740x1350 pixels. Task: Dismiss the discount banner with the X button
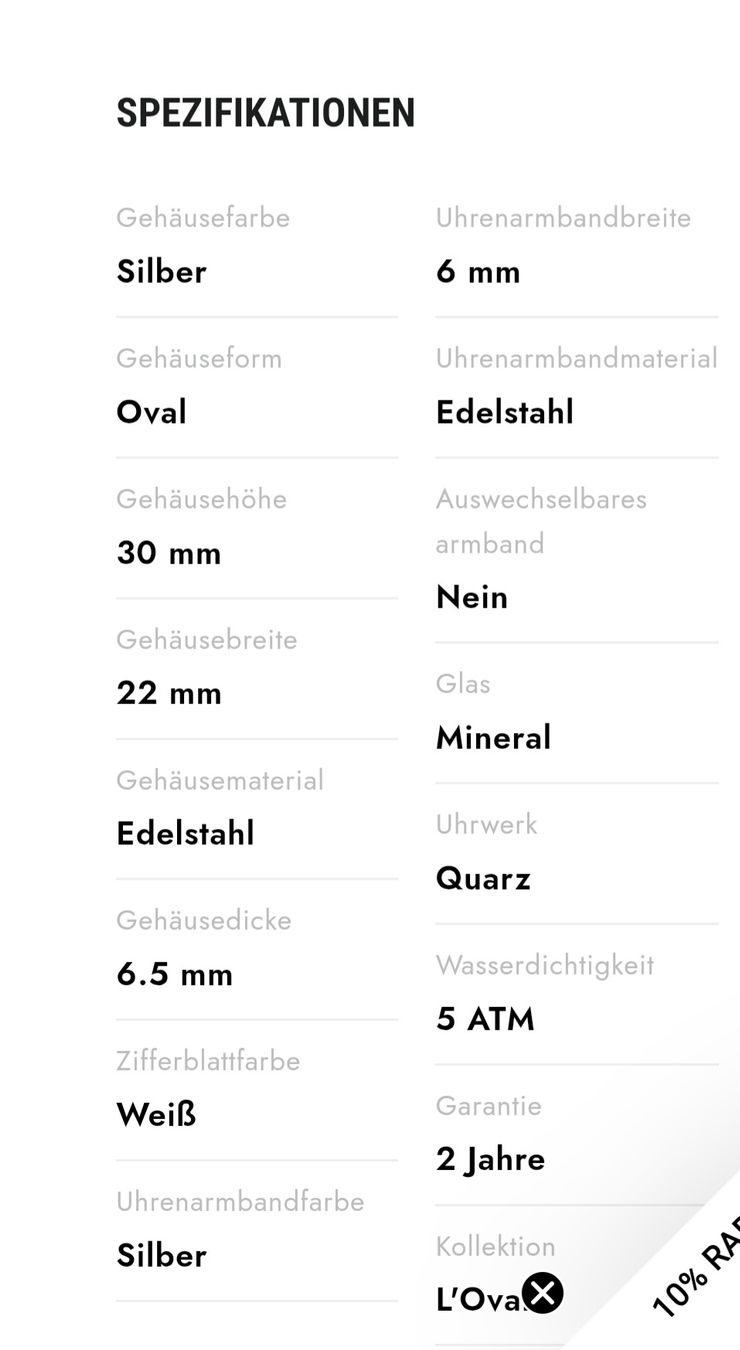[543, 1293]
